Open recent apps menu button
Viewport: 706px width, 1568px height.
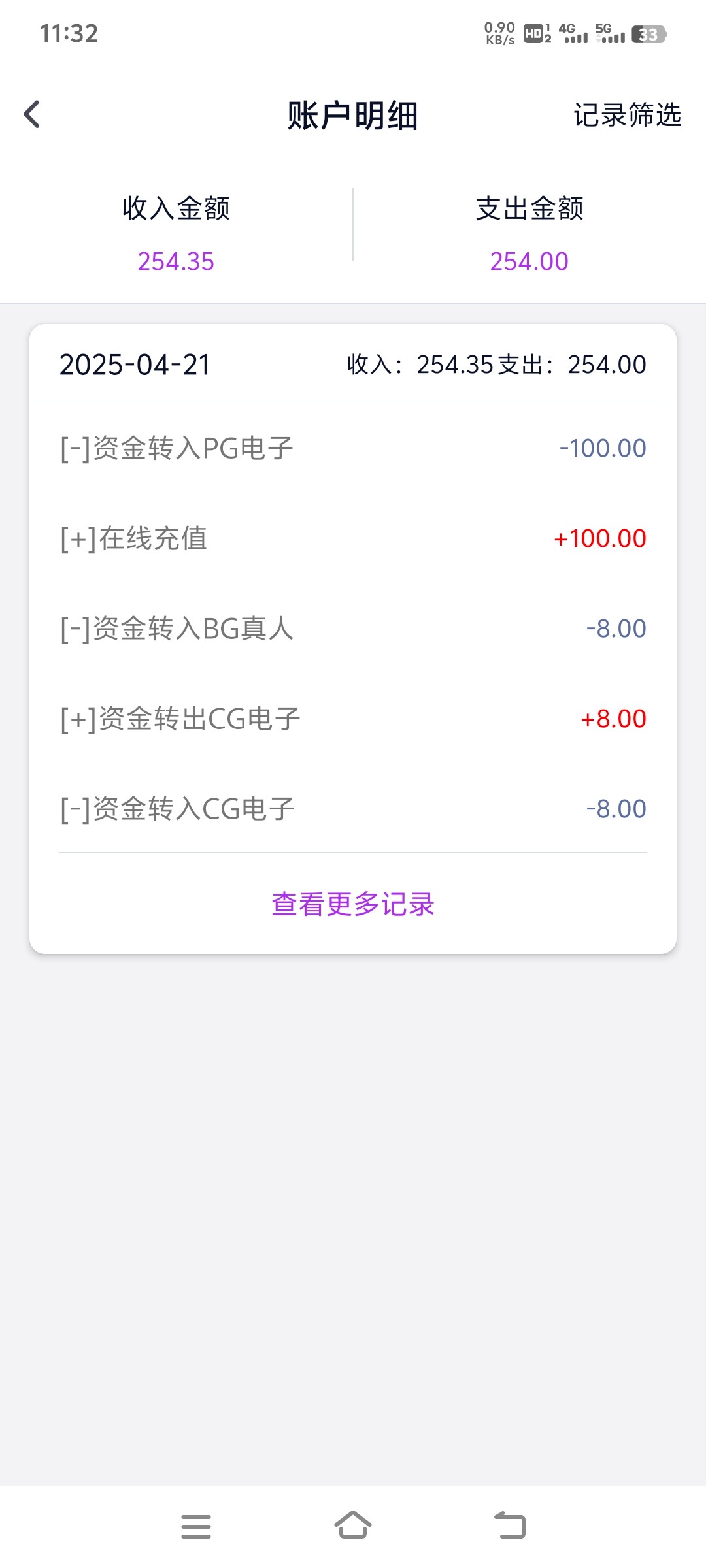(x=196, y=1526)
